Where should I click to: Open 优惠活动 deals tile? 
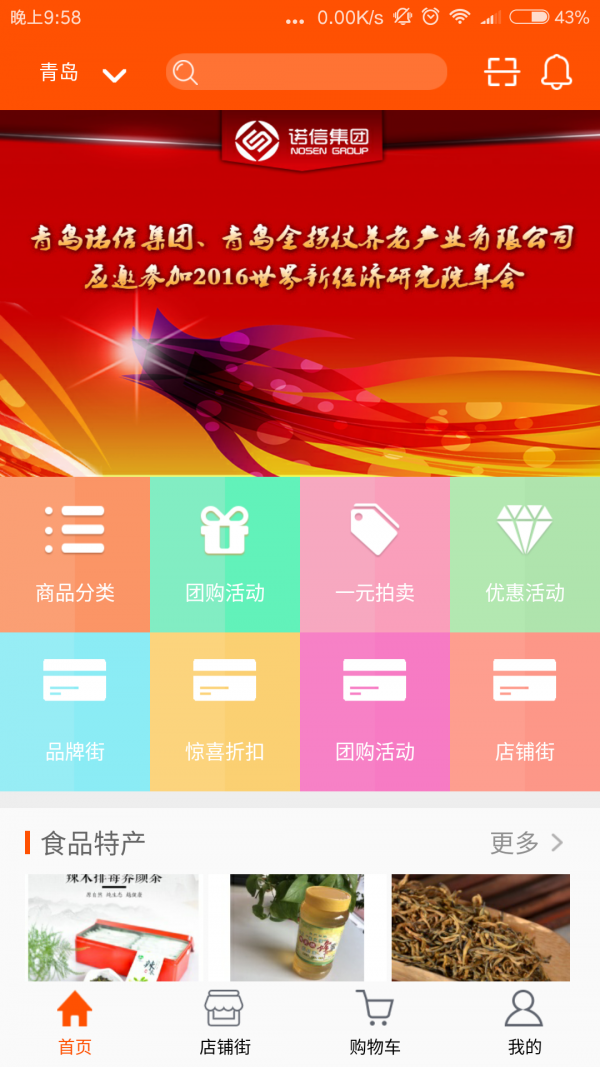pos(525,554)
